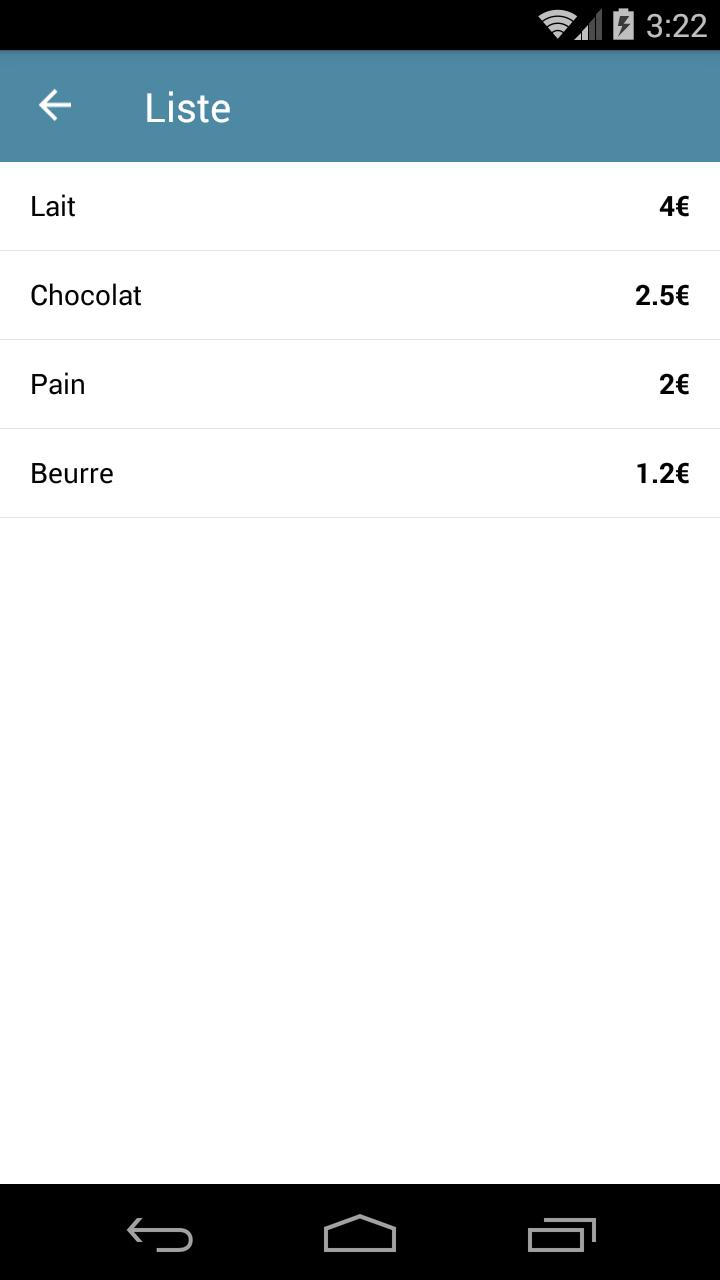The image size is (720, 1280).
Task: Select the Chocolat row
Action: pyautogui.click(x=360, y=296)
